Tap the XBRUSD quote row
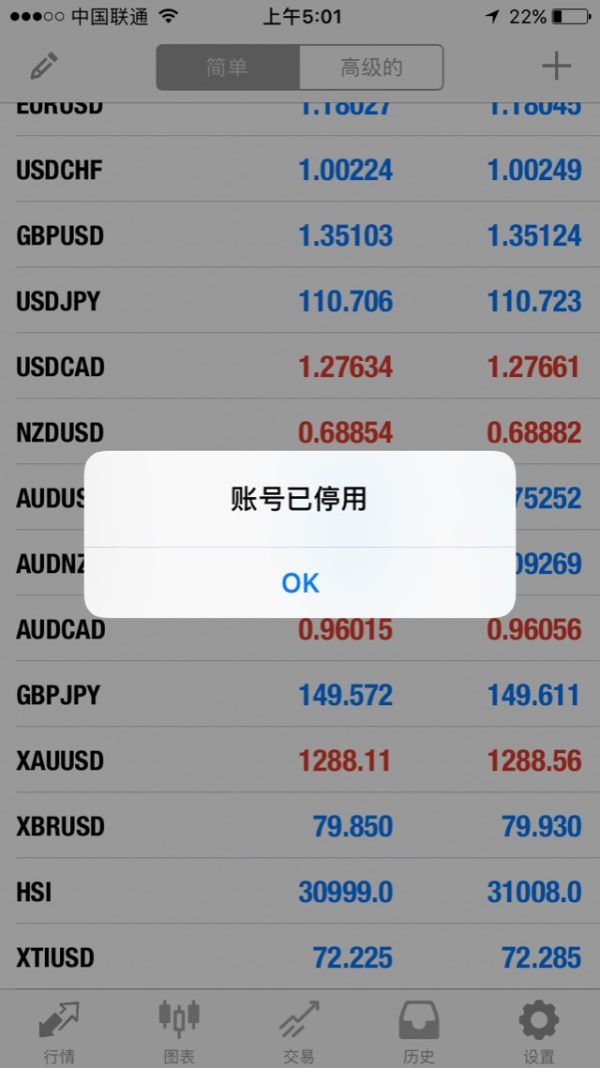Viewport: 600px width, 1068px height. (x=300, y=826)
